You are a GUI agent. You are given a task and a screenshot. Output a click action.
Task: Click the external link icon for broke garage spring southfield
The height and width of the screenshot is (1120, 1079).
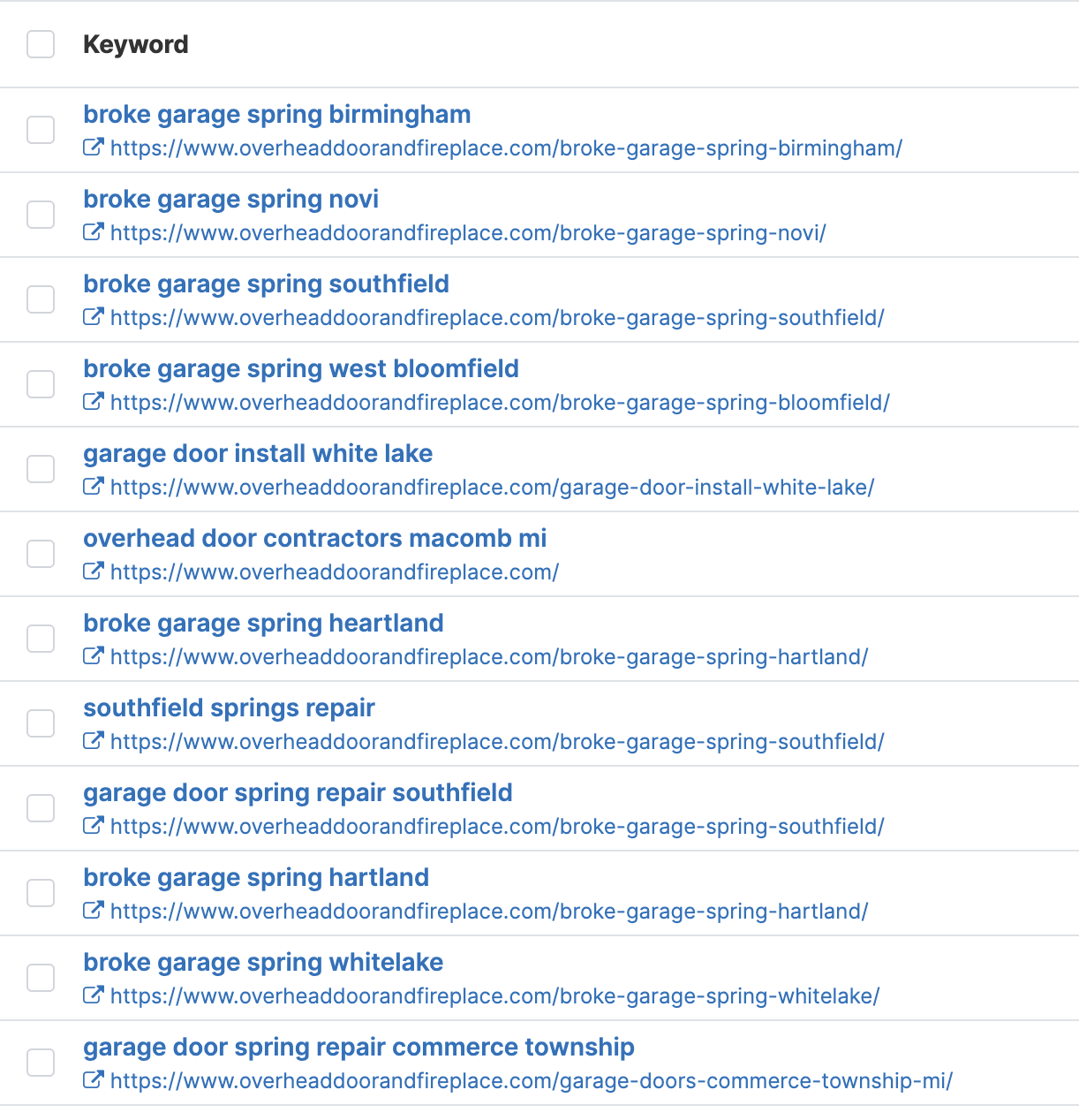point(94,317)
